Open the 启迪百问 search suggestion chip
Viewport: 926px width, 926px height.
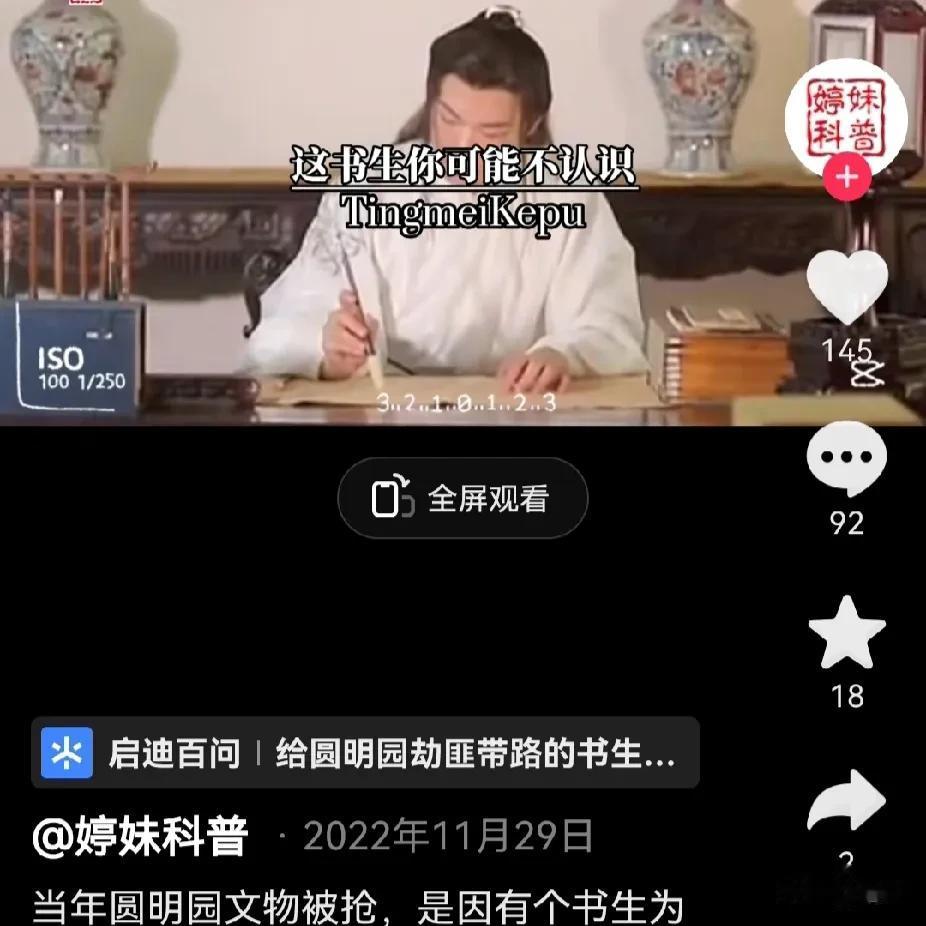[365, 753]
